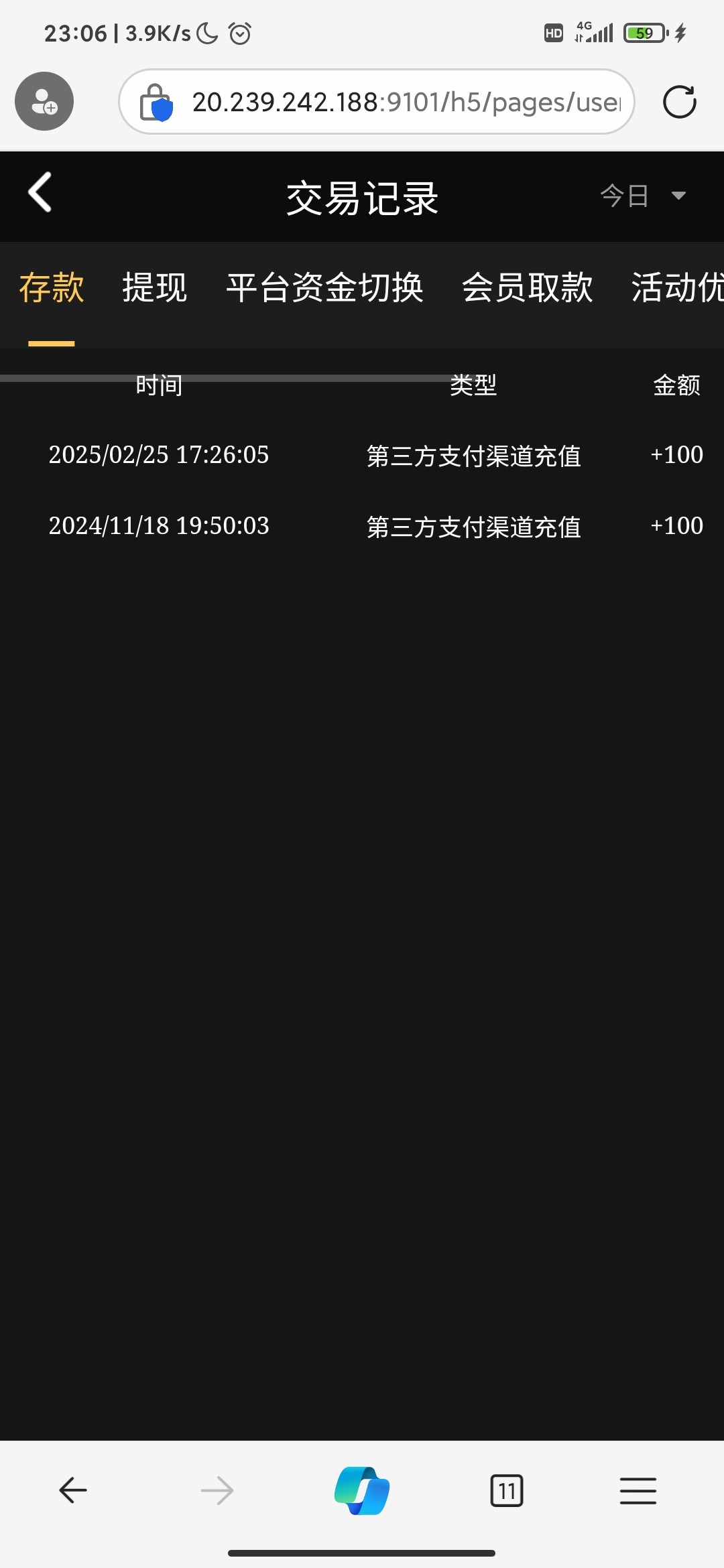This screenshot has height=1568, width=724.
Task: Tap the 金额 column header
Action: click(x=676, y=383)
